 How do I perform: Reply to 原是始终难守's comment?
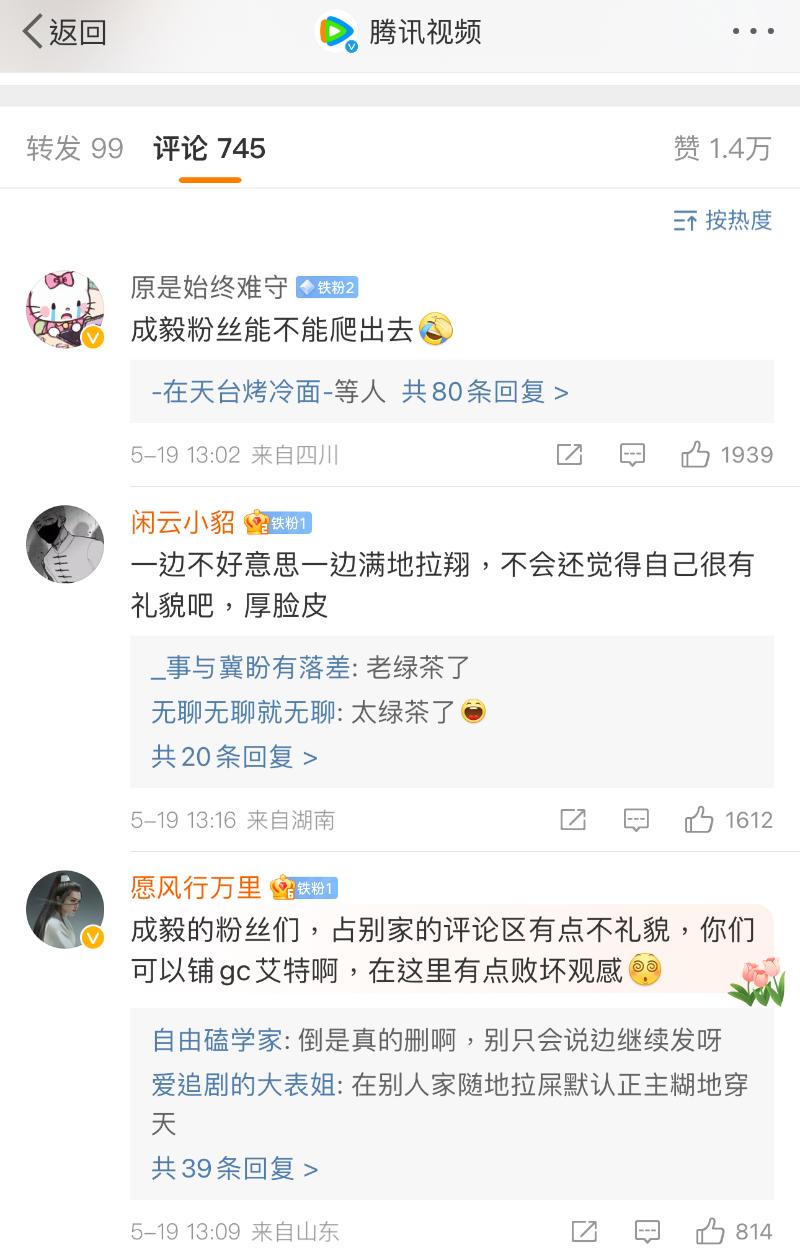(632, 456)
